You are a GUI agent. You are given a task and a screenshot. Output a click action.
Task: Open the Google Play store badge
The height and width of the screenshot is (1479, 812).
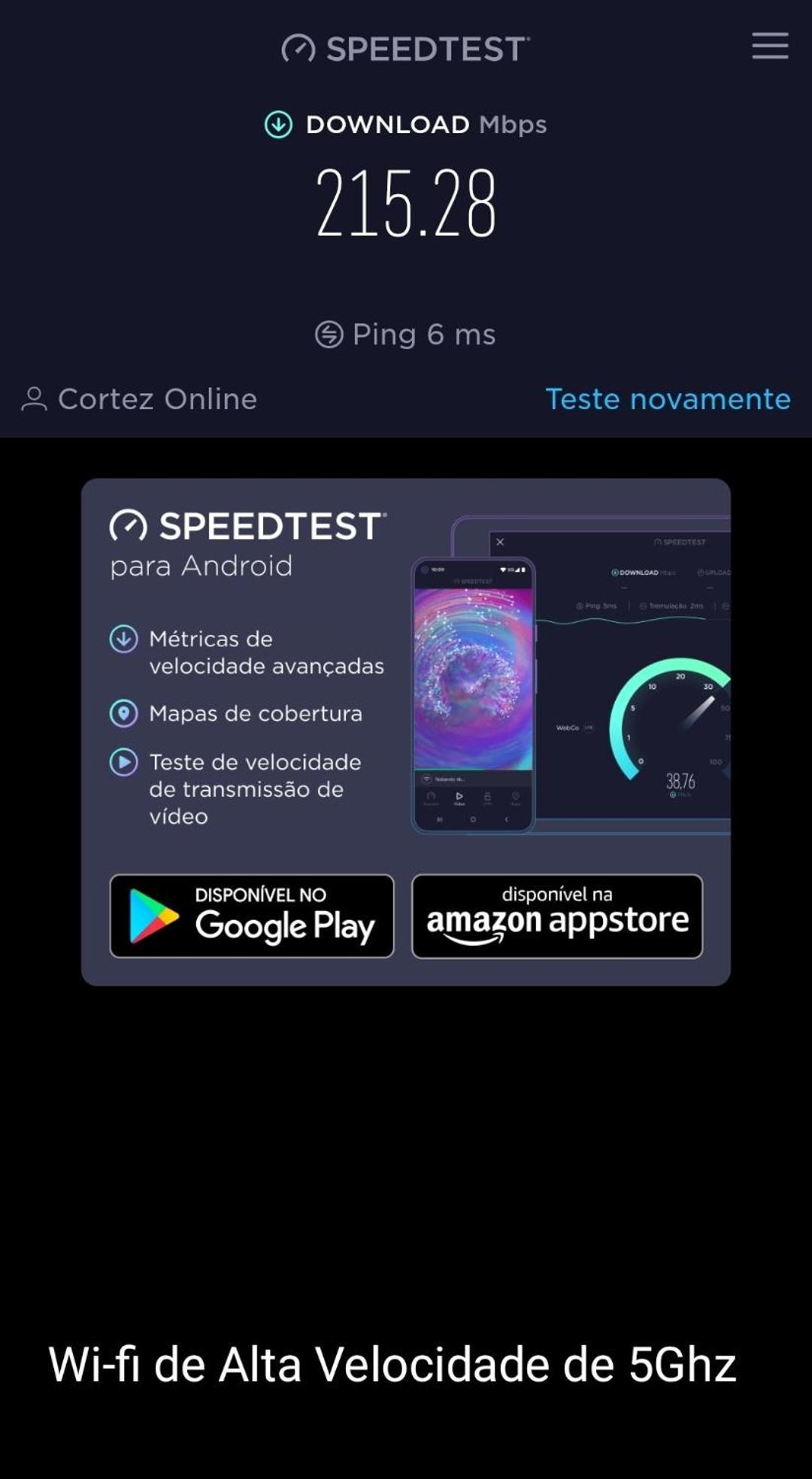pyautogui.click(x=252, y=916)
